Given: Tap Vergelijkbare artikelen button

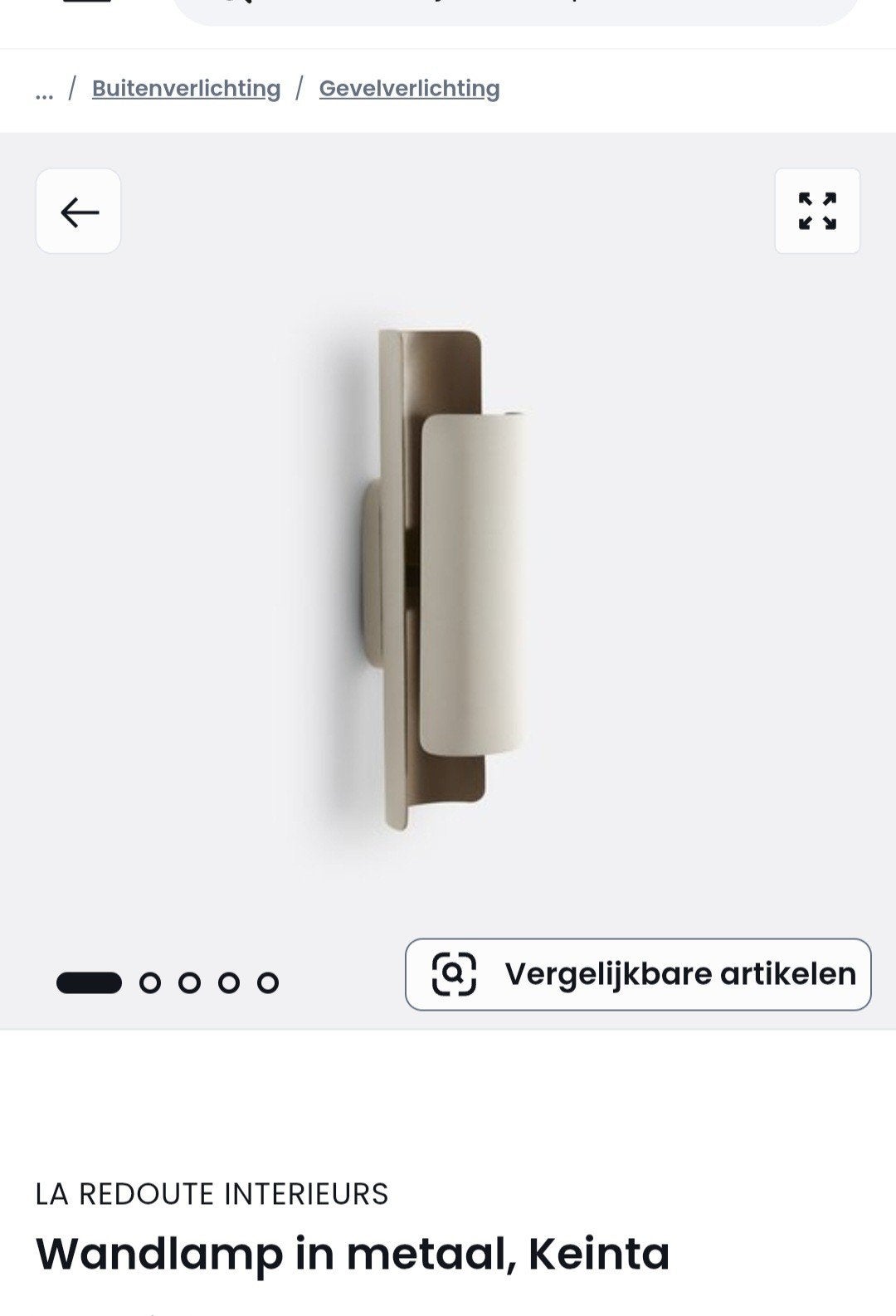Looking at the screenshot, I should (x=638, y=974).
